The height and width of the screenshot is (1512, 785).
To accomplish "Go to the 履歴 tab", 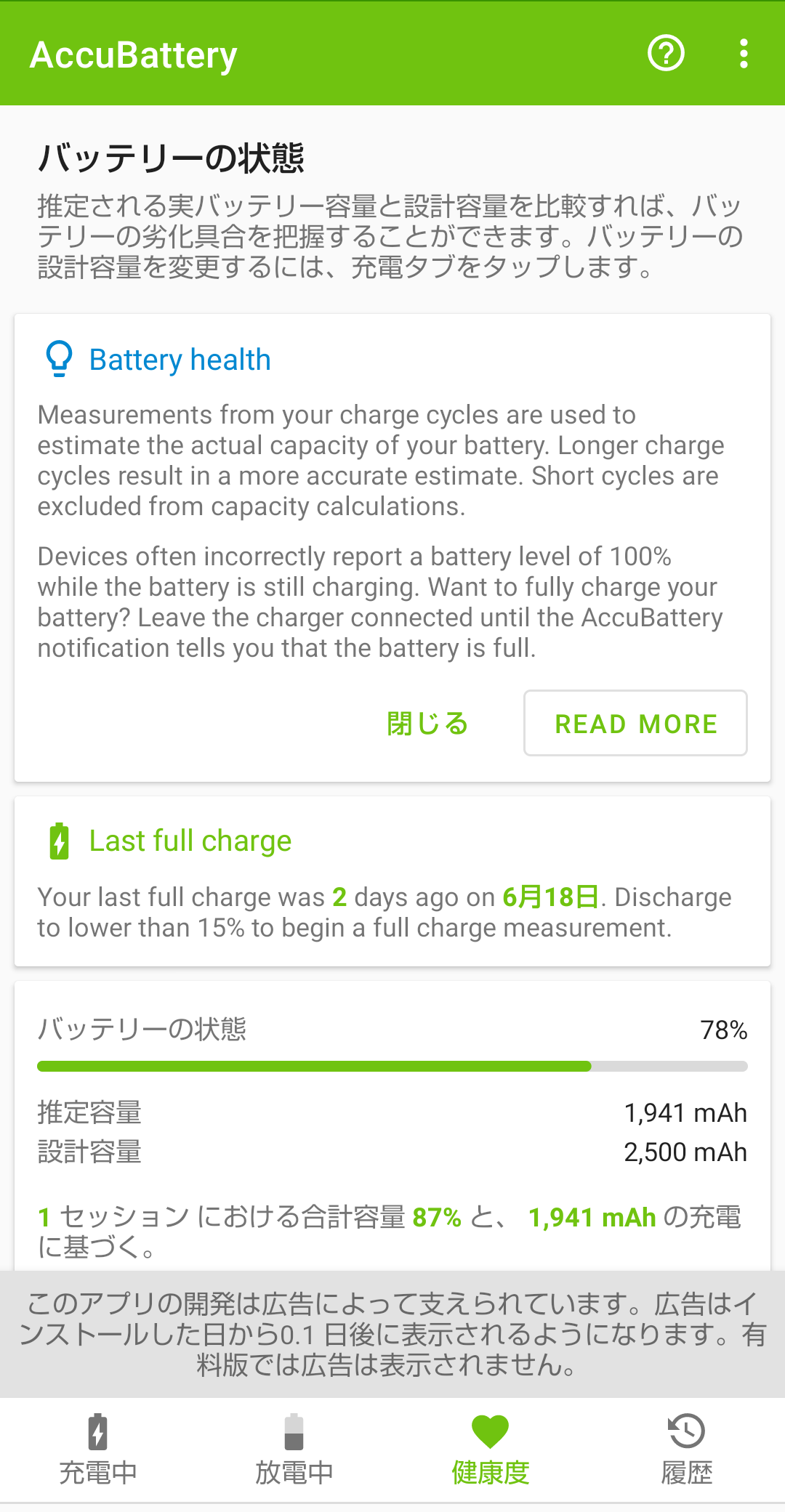I will coord(687,1450).
